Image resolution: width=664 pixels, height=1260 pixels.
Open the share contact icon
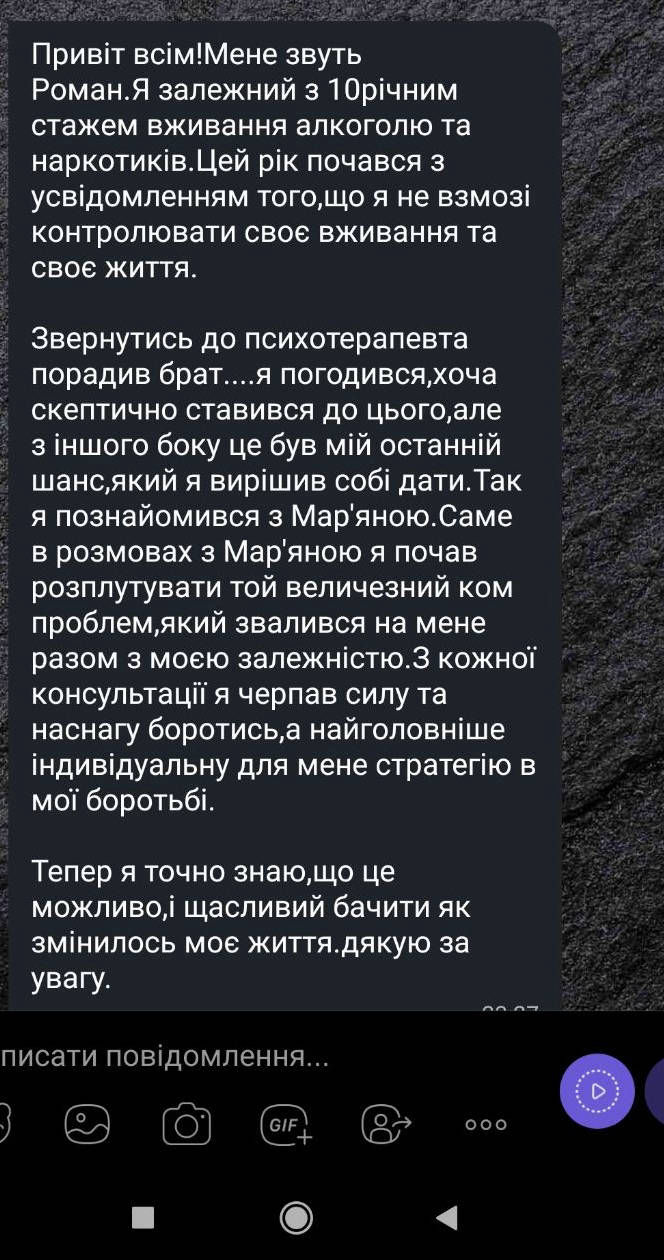[x=387, y=1124]
